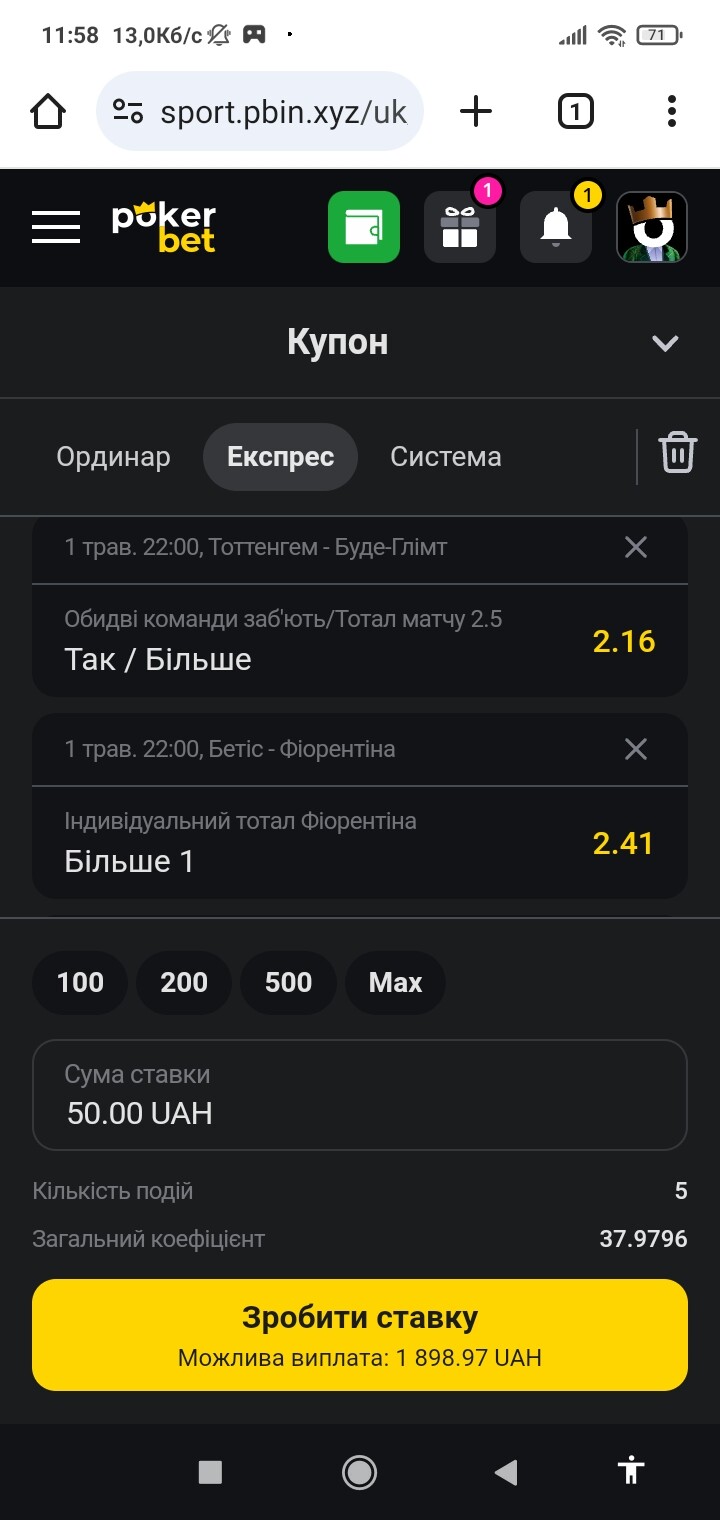This screenshot has width=720, height=1520.
Task: Open the browser overflow menu
Action: tap(672, 111)
